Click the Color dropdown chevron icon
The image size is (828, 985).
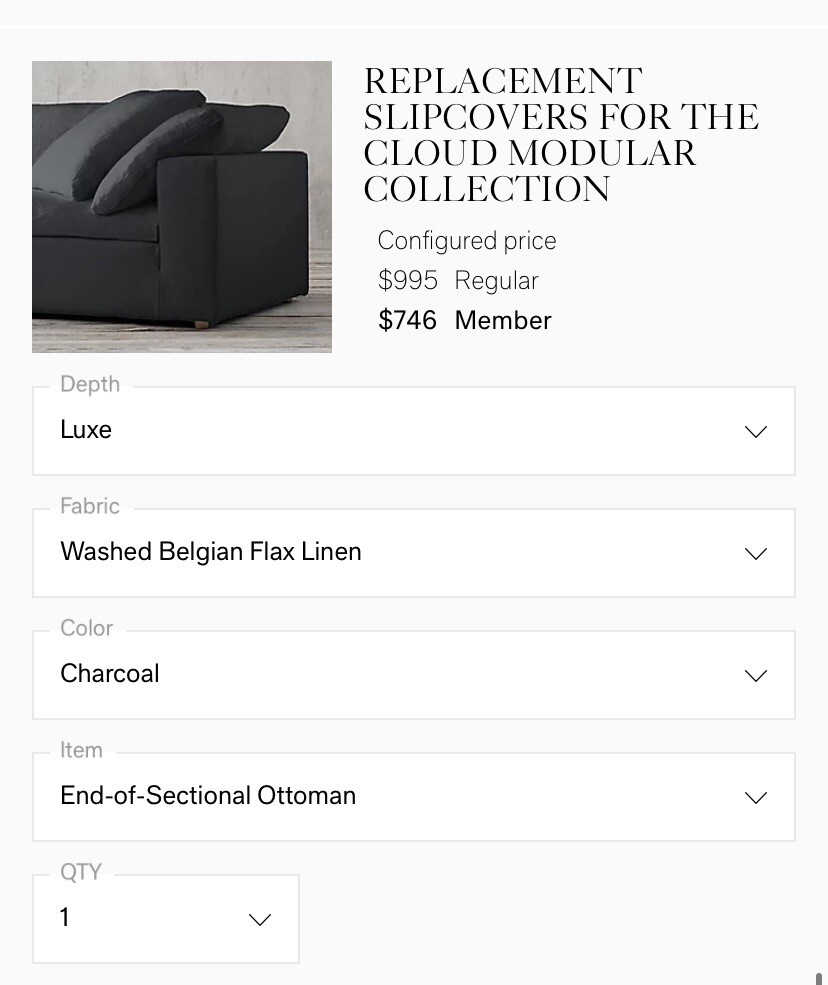pos(756,675)
